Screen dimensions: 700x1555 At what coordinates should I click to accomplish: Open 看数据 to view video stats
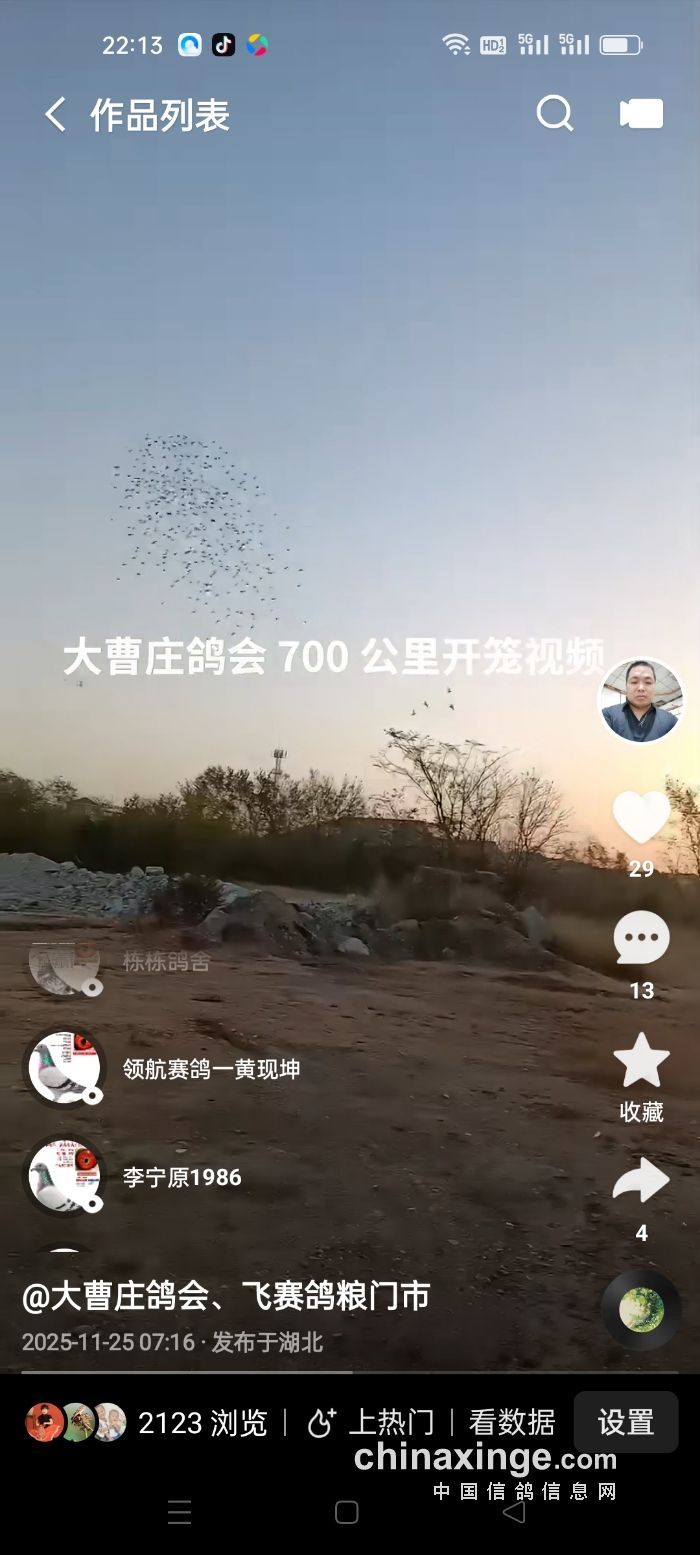[511, 1422]
